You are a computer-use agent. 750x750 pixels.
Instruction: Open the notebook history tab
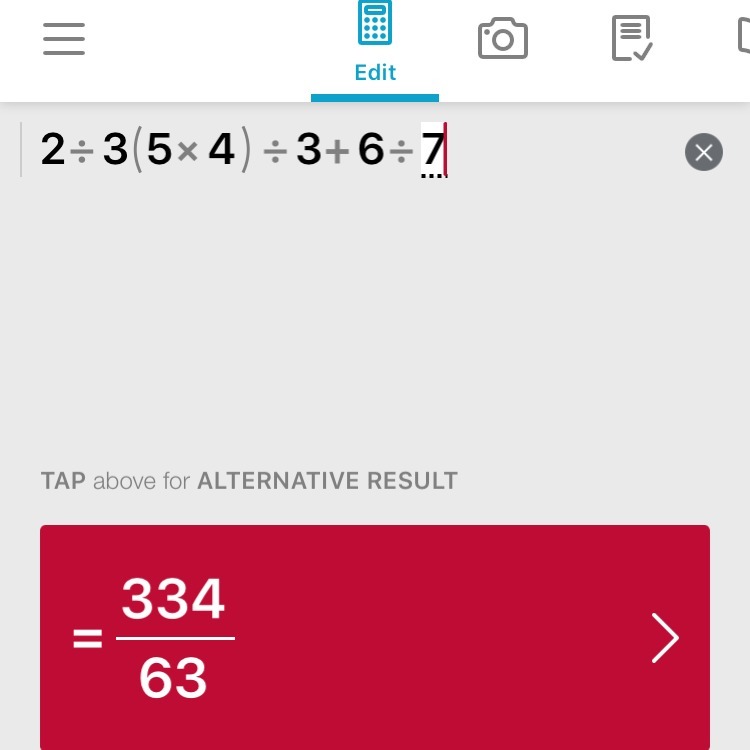coord(632,40)
